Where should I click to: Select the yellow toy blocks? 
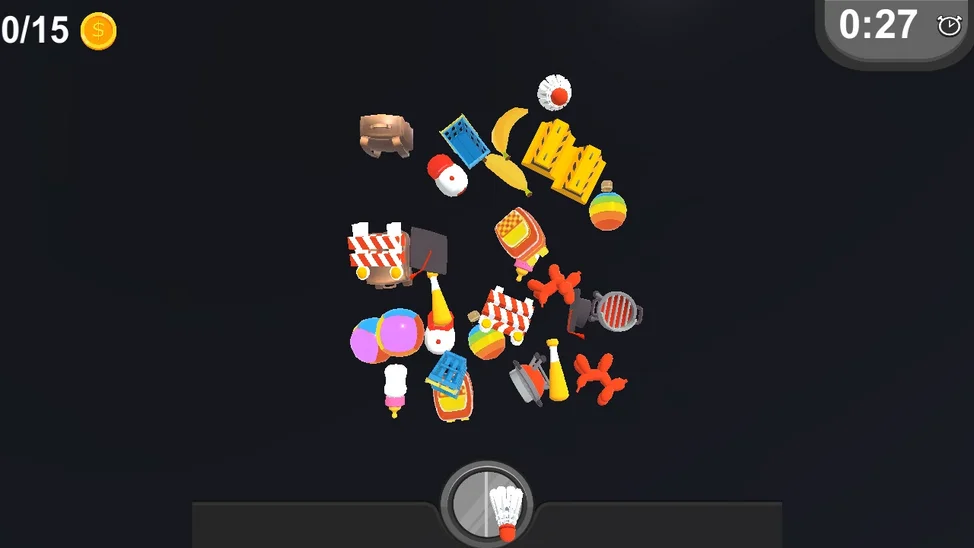click(565, 159)
